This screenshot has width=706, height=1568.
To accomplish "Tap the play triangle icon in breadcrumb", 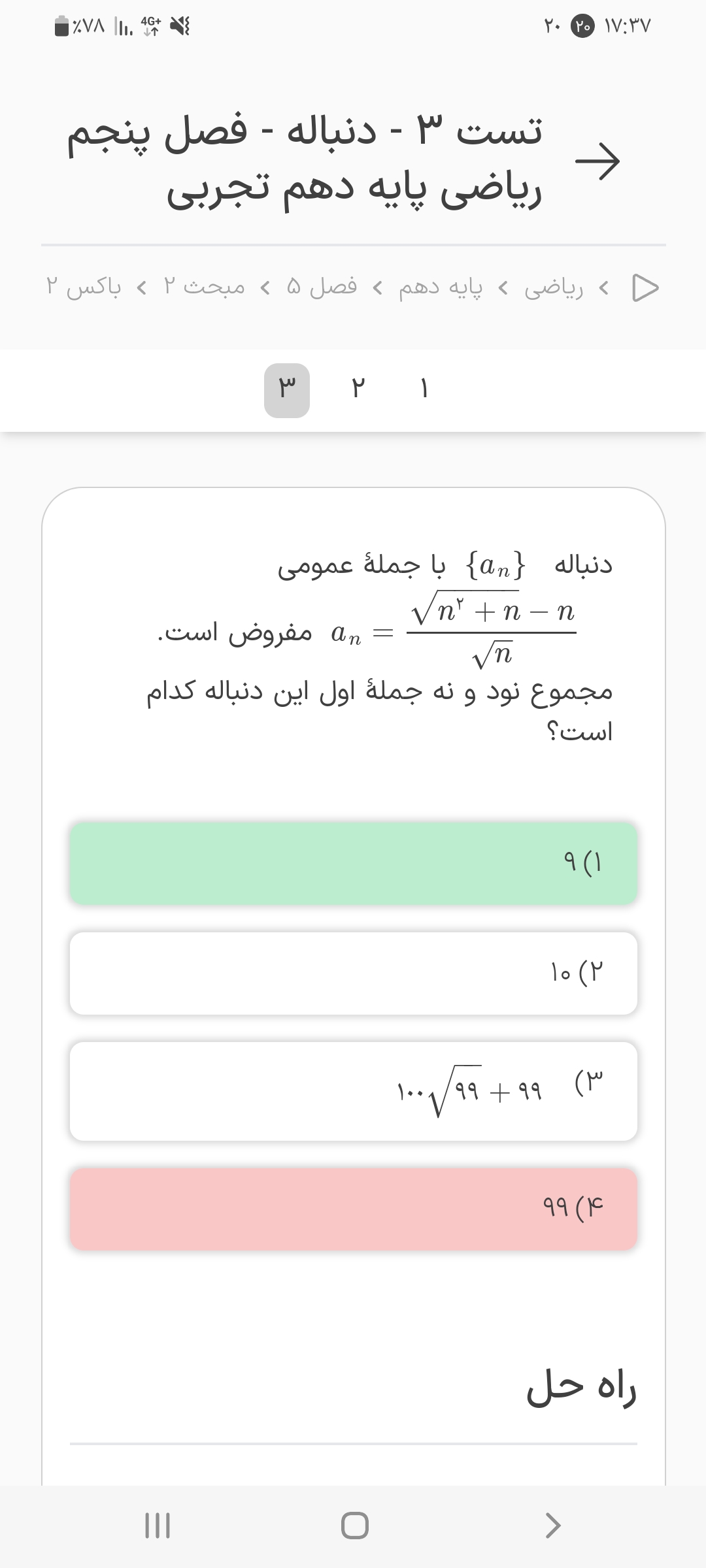I will tap(645, 287).
